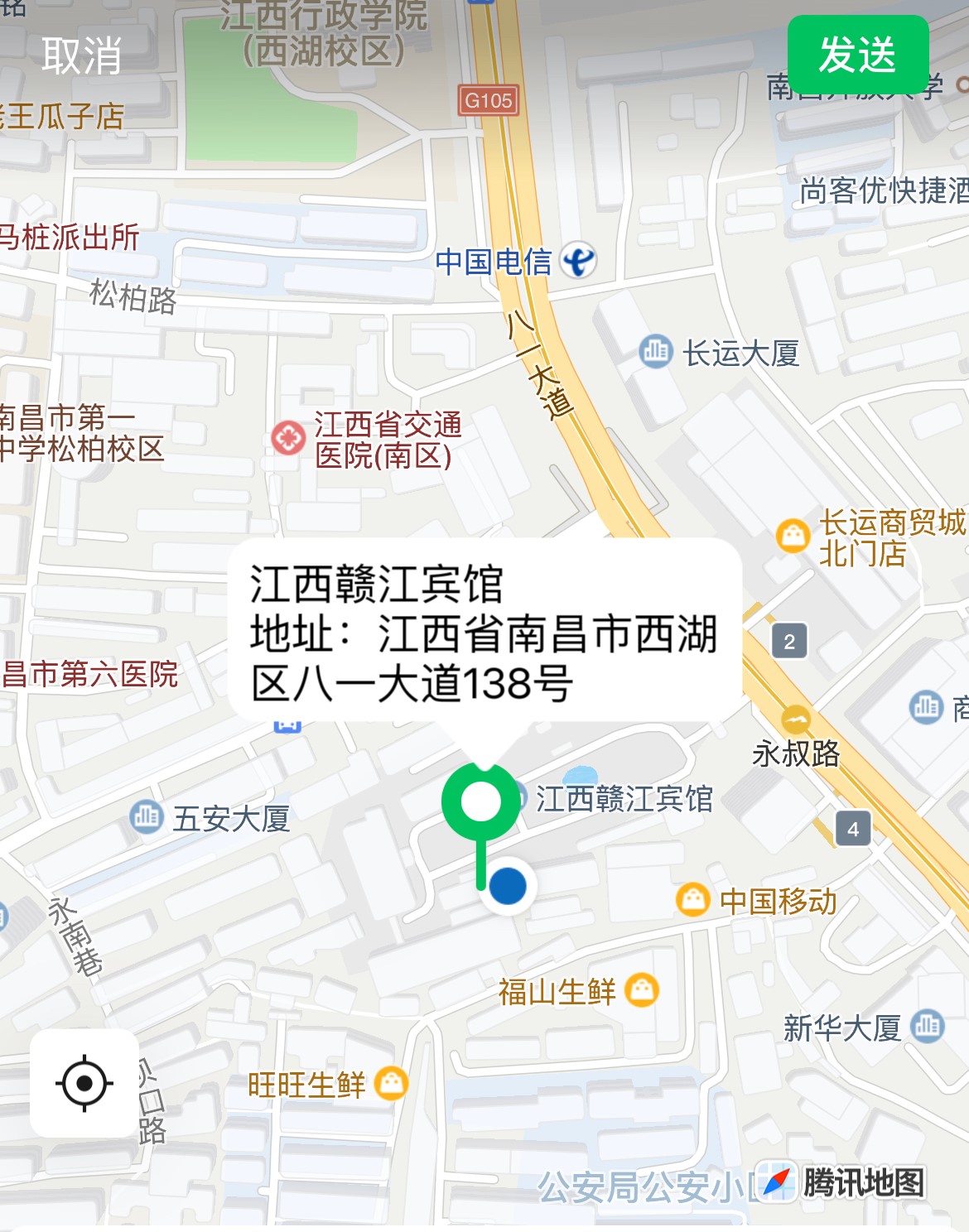Select 江西省交通医院(南区) hospital marker
The height and width of the screenshot is (1232, 969).
[x=289, y=438]
